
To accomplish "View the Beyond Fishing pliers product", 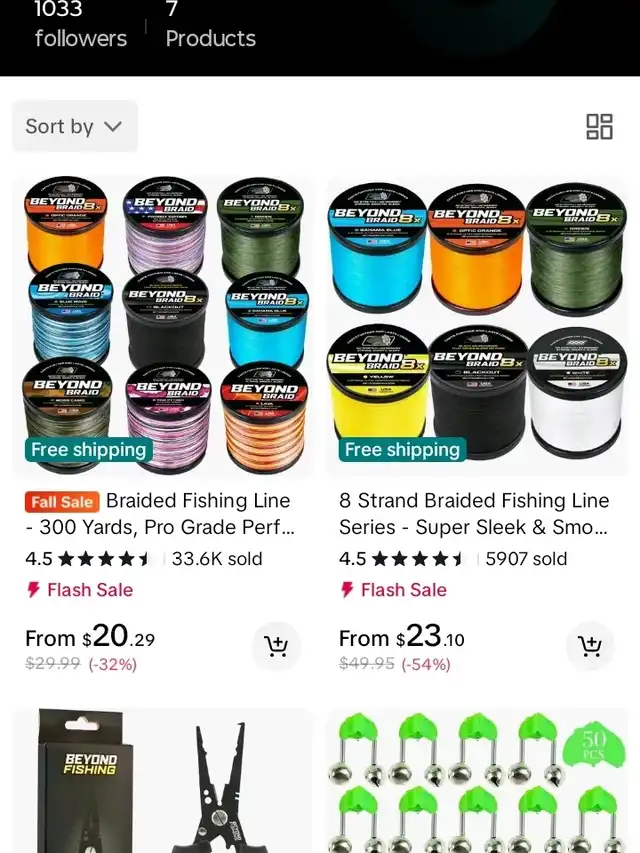I will (x=162, y=782).
